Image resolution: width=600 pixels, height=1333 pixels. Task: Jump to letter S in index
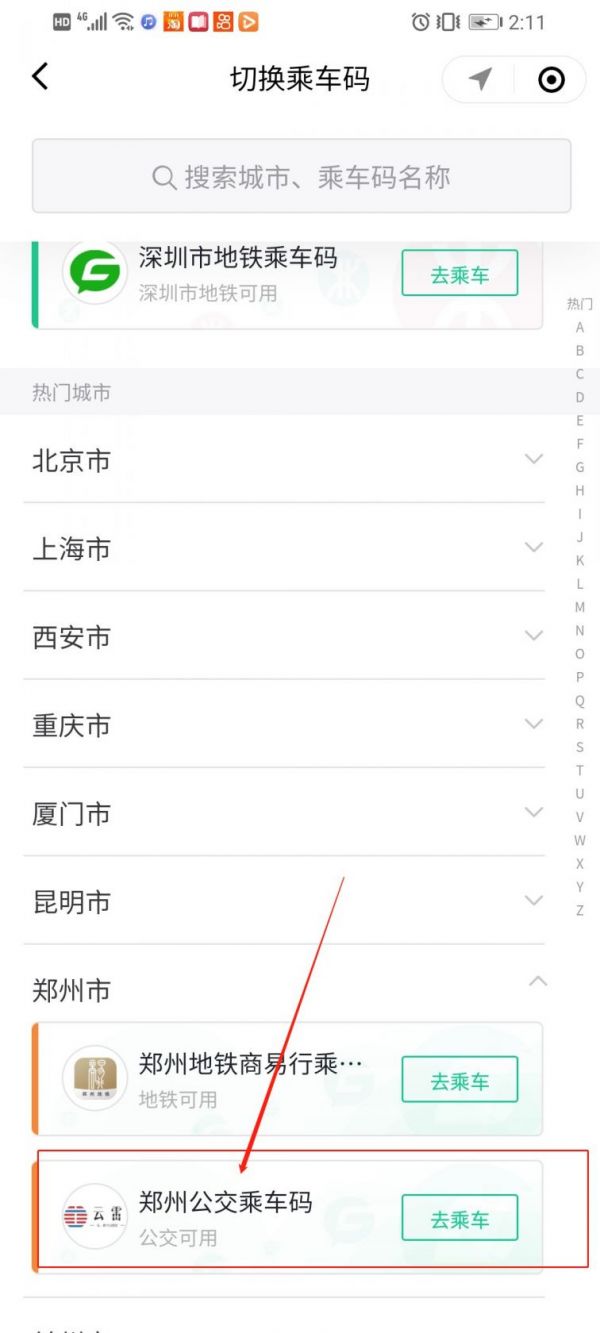(x=580, y=747)
